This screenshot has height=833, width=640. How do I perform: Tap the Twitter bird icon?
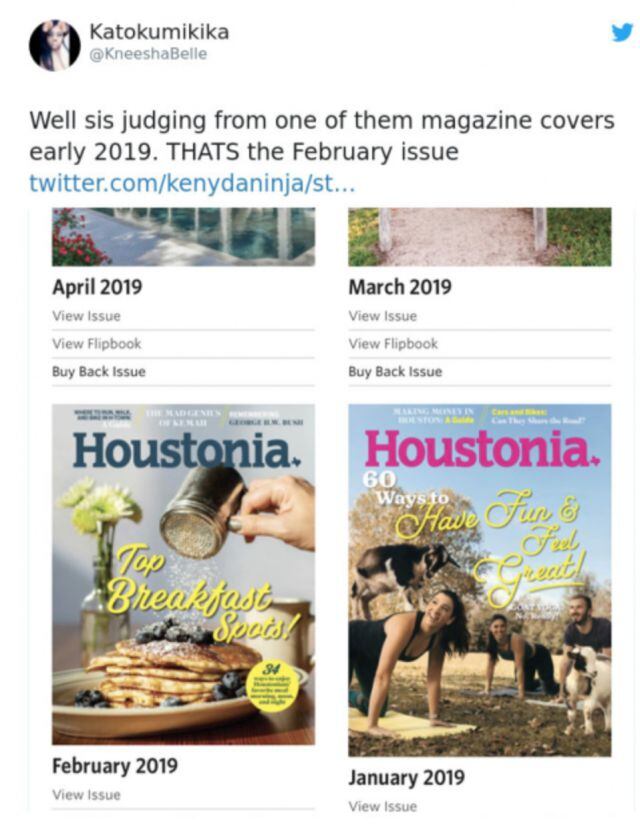pyautogui.click(x=621, y=32)
